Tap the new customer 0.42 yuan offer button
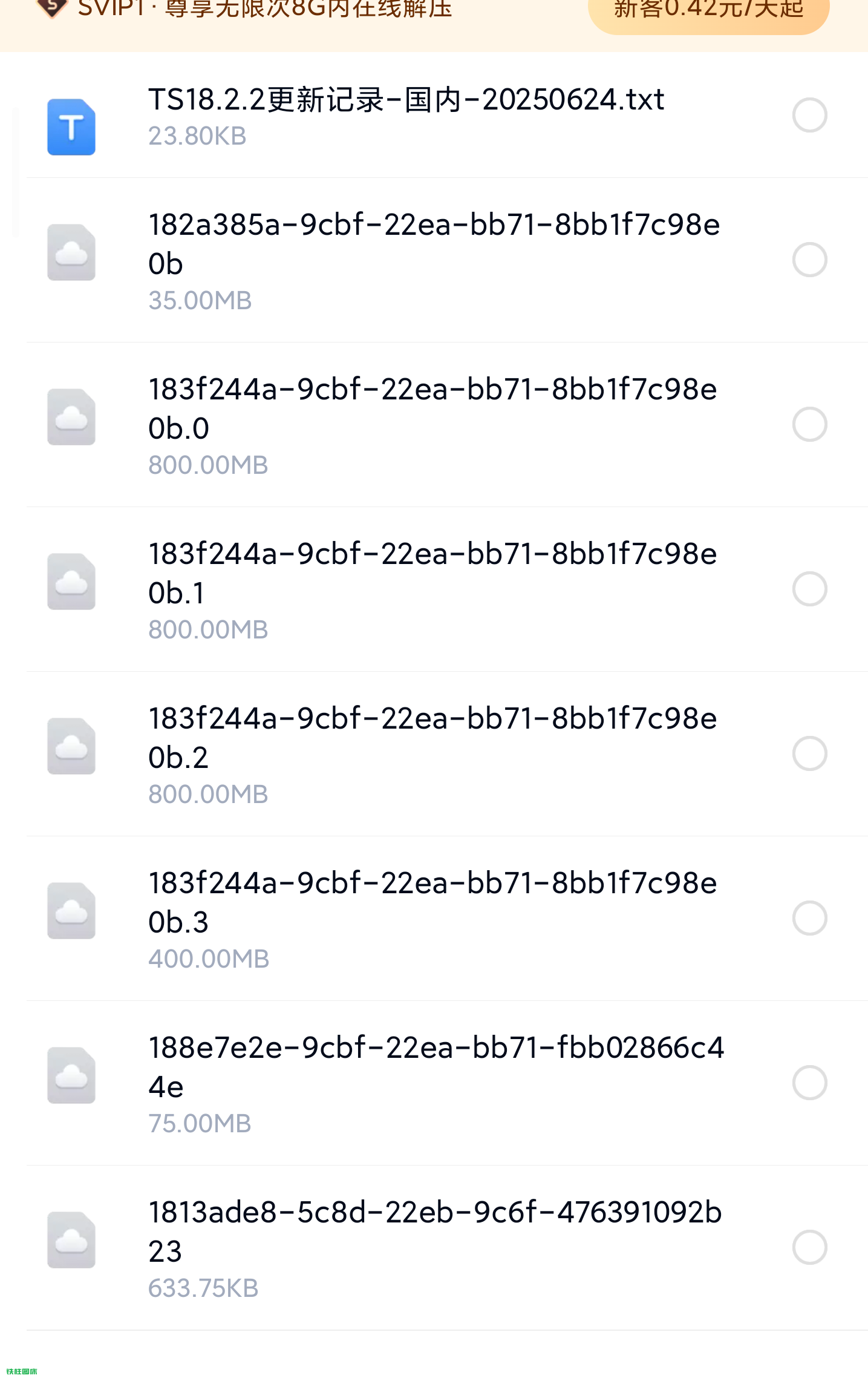 tap(708, 12)
